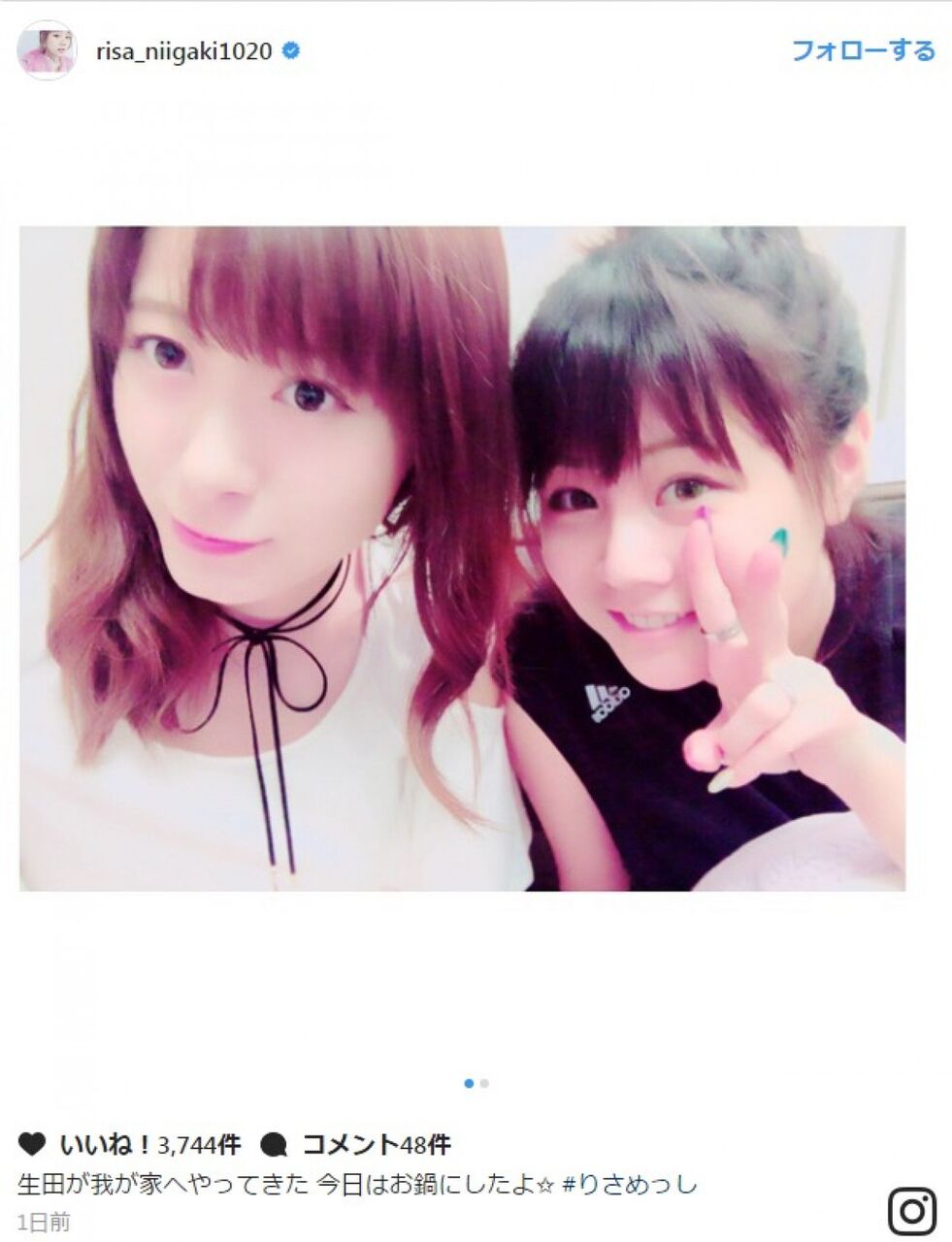Viewport: 952px width, 1242px height.
Task: Open Instagram via the logo icon
Action: pos(911,1210)
